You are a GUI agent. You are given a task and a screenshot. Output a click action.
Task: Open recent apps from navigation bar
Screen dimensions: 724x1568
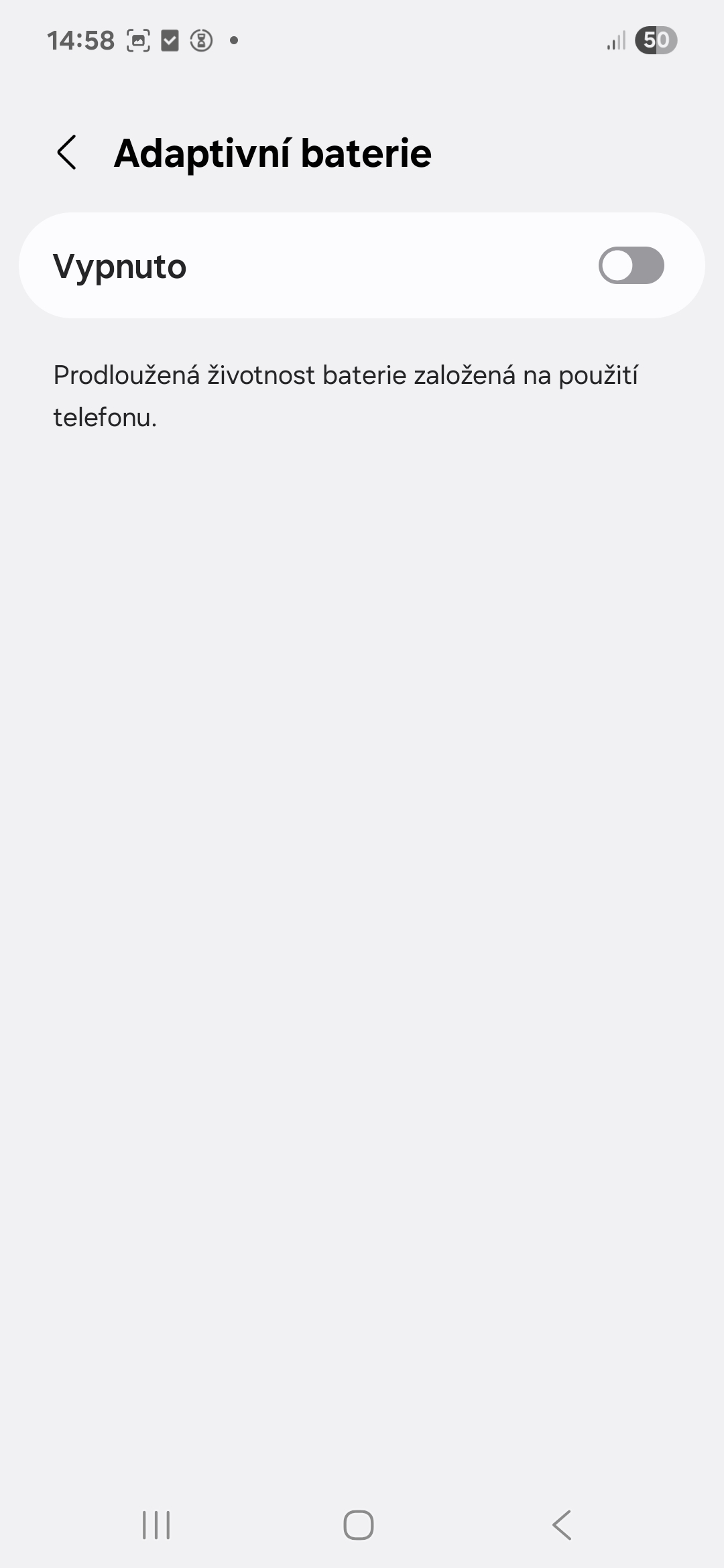click(x=156, y=1525)
